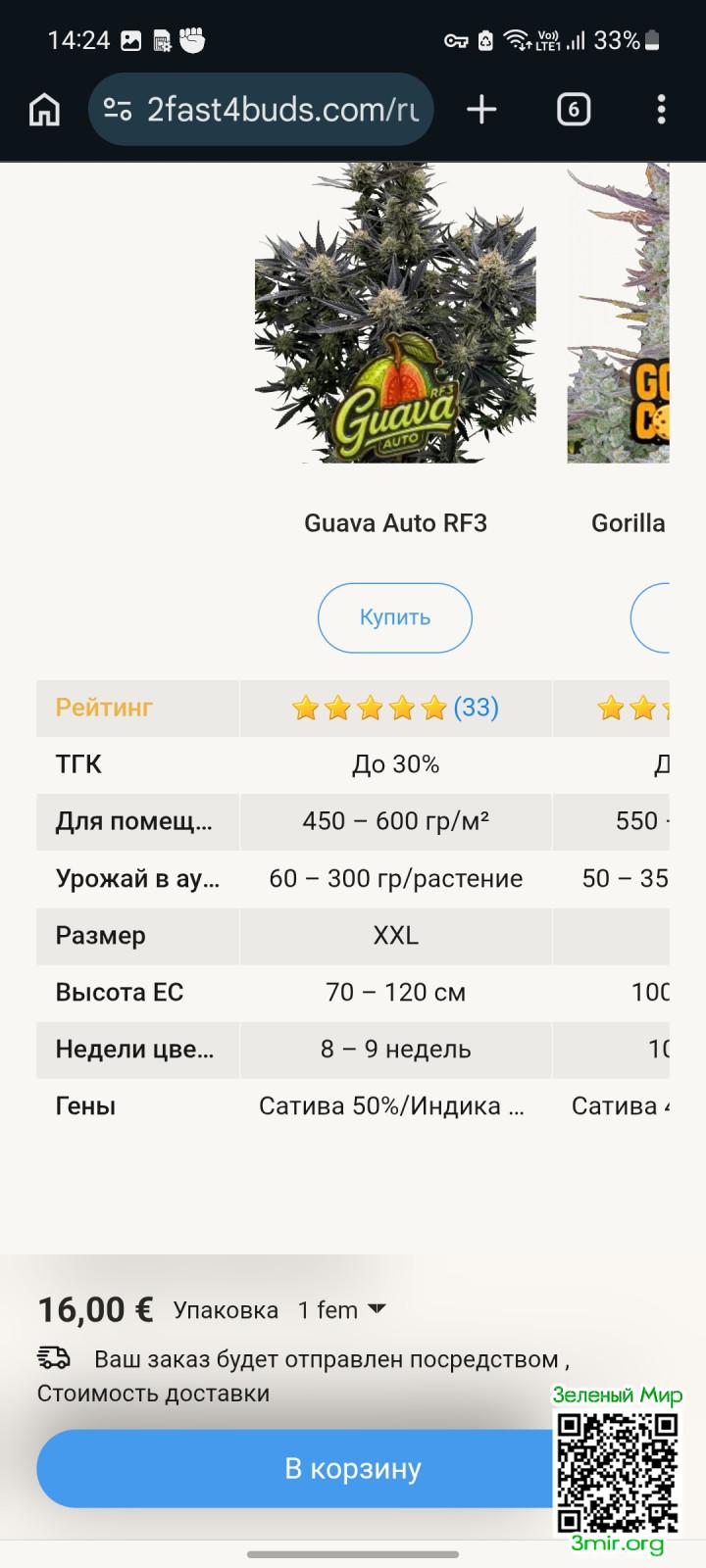This screenshot has width=706, height=1568.
Task: Open the browser overflow menu
Action: point(661,110)
